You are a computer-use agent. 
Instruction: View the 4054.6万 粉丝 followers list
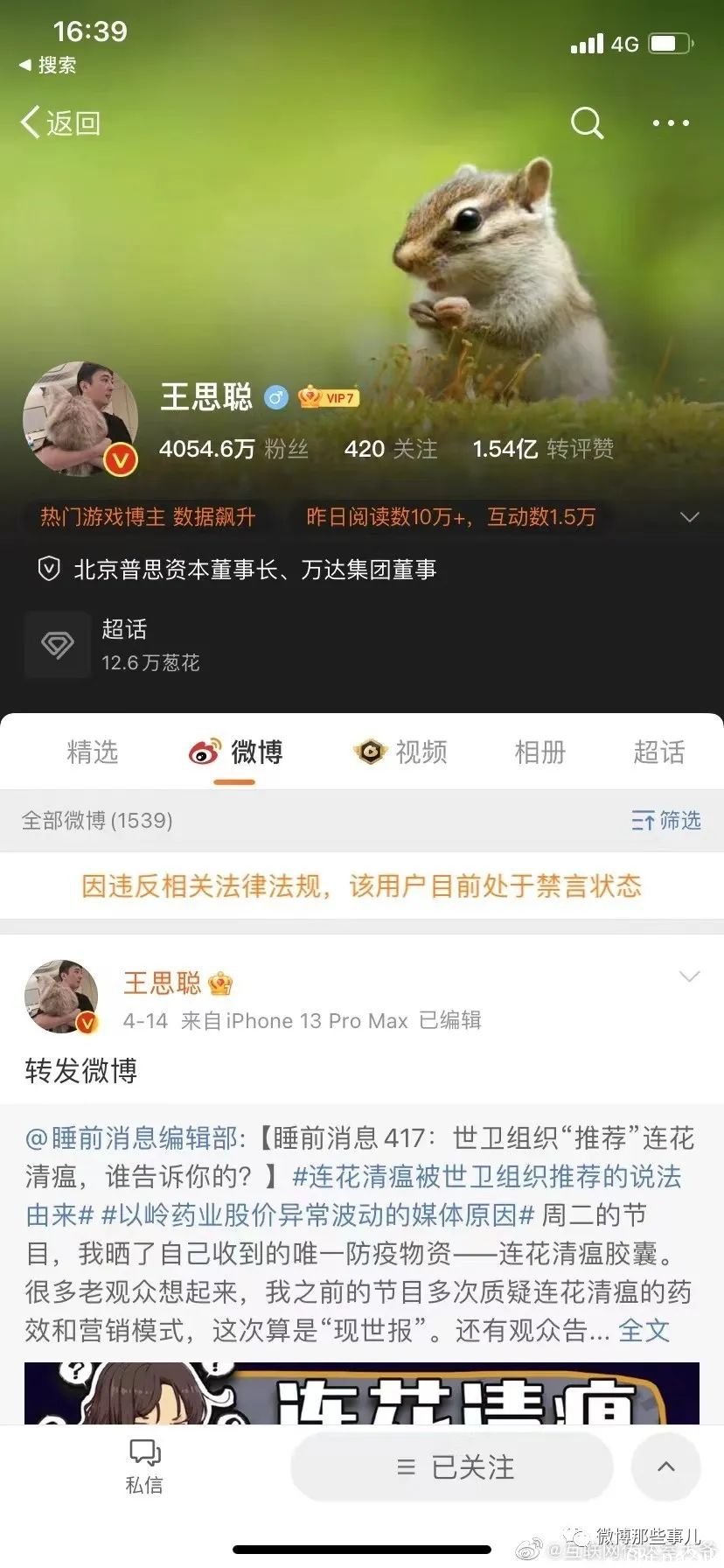tap(233, 449)
